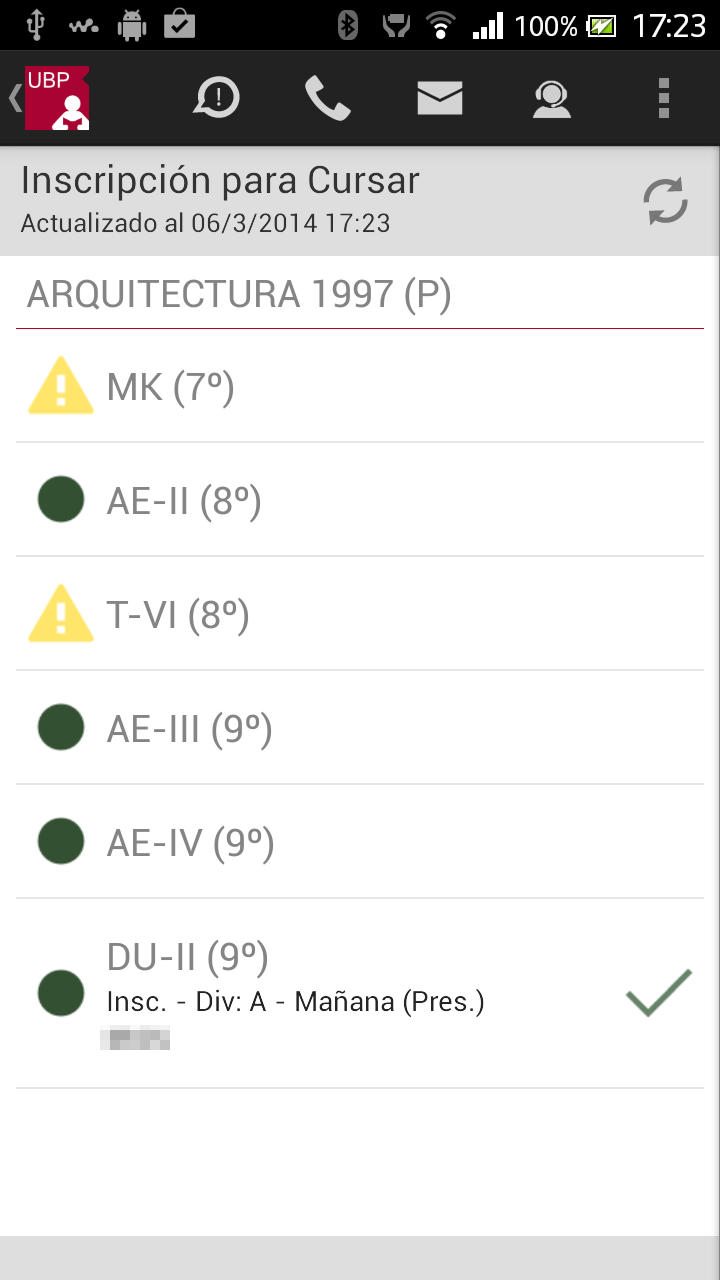Open the overflow menu
720x1280 pixels.
click(663, 98)
